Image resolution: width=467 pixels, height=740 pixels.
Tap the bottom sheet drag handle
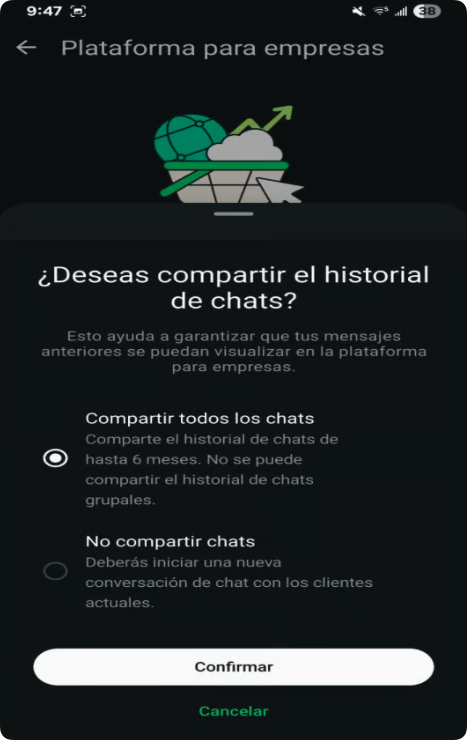[234, 214]
